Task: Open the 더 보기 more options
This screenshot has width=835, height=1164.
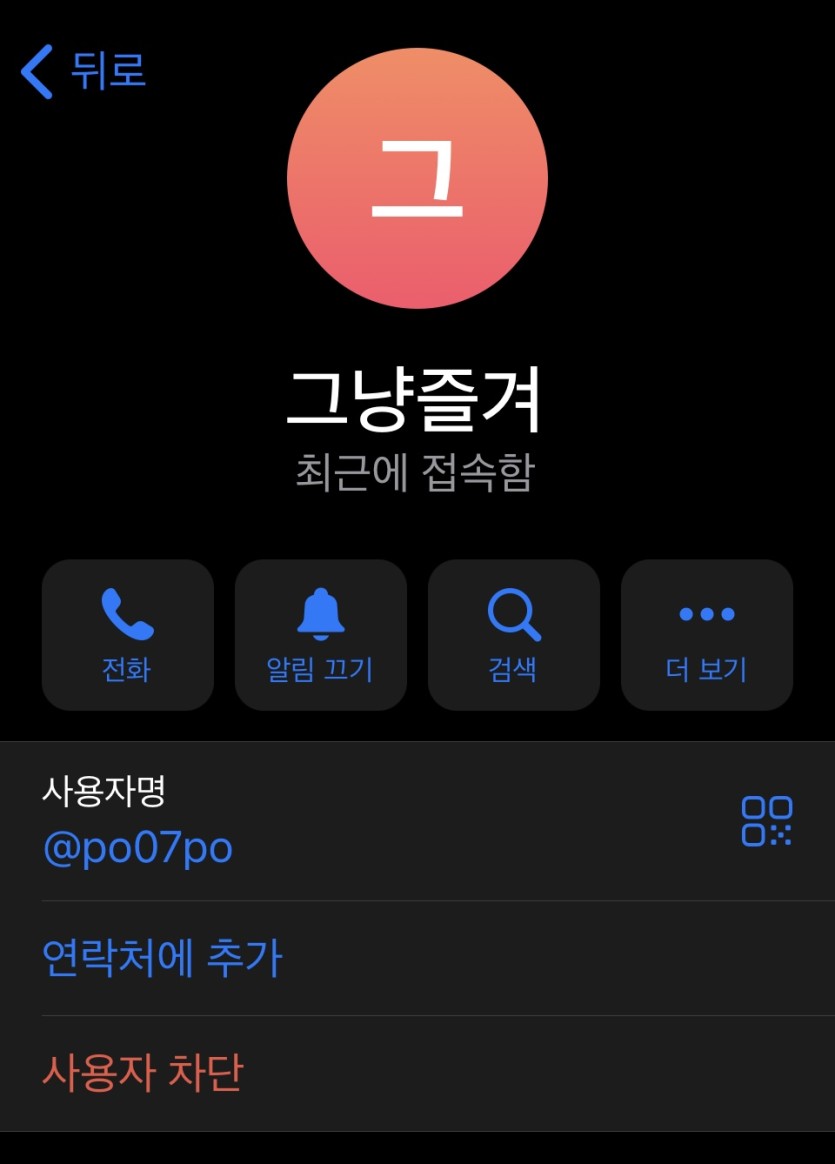Action: tap(706, 634)
